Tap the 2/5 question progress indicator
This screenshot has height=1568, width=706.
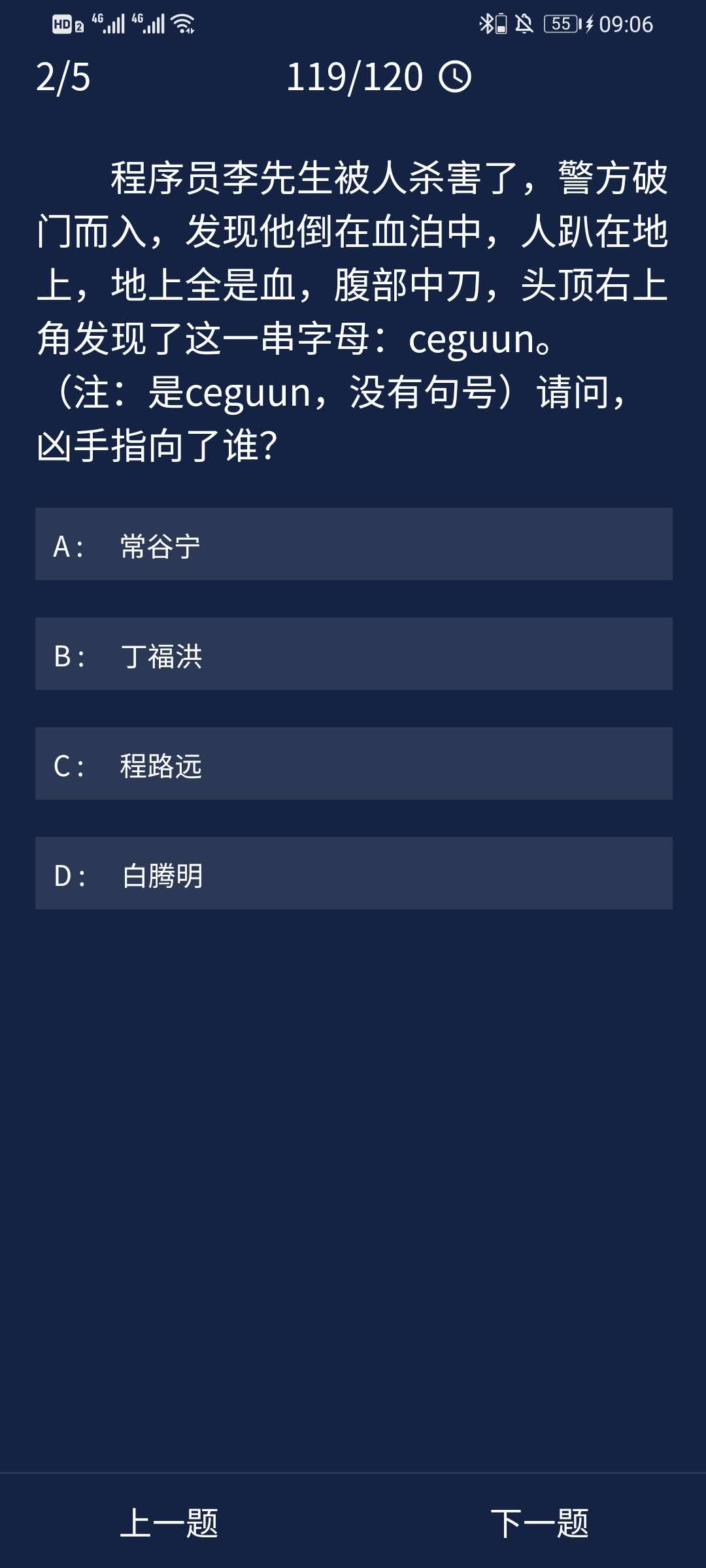tap(62, 78)
